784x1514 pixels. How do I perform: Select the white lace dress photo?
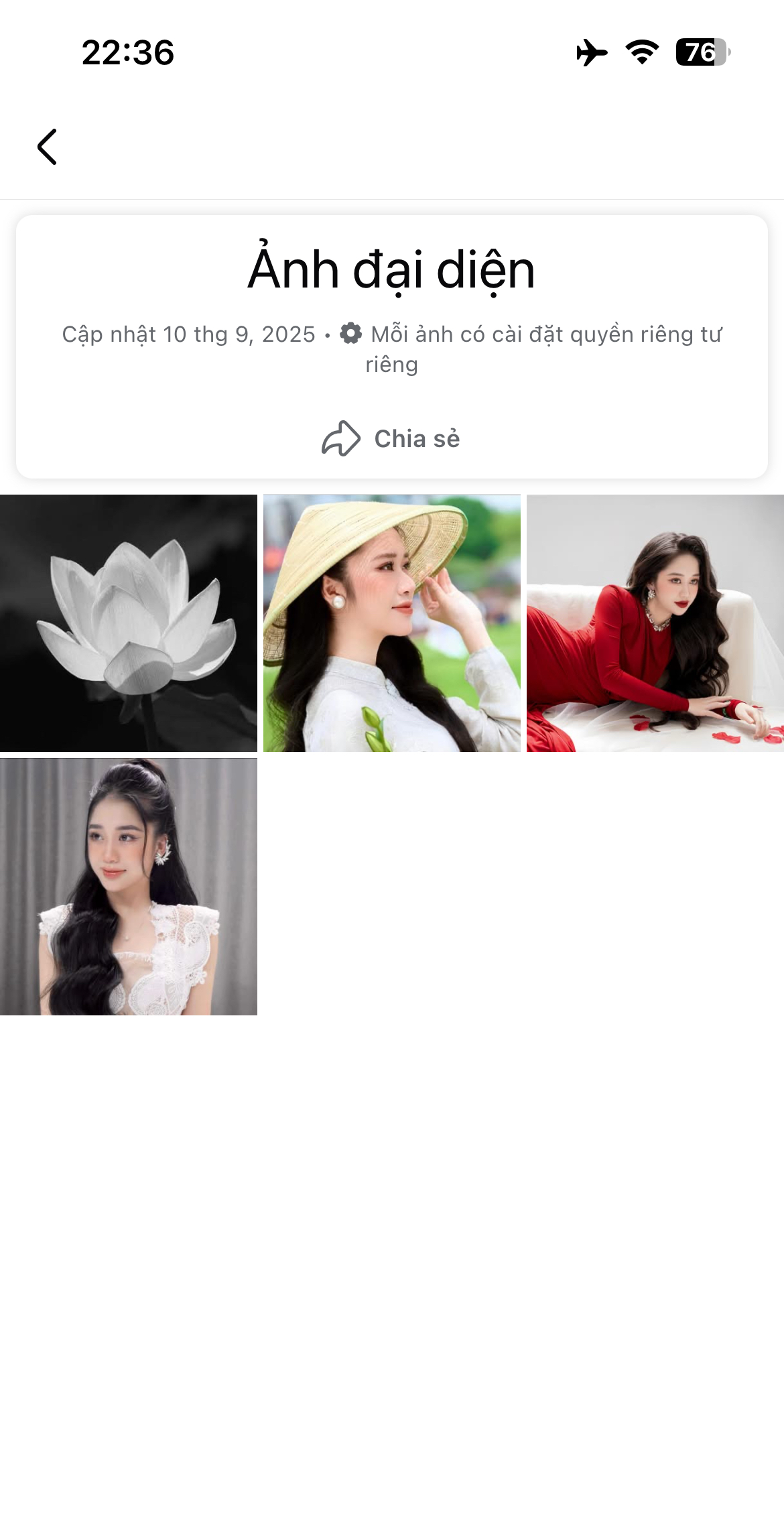click(x=129, y=887)
